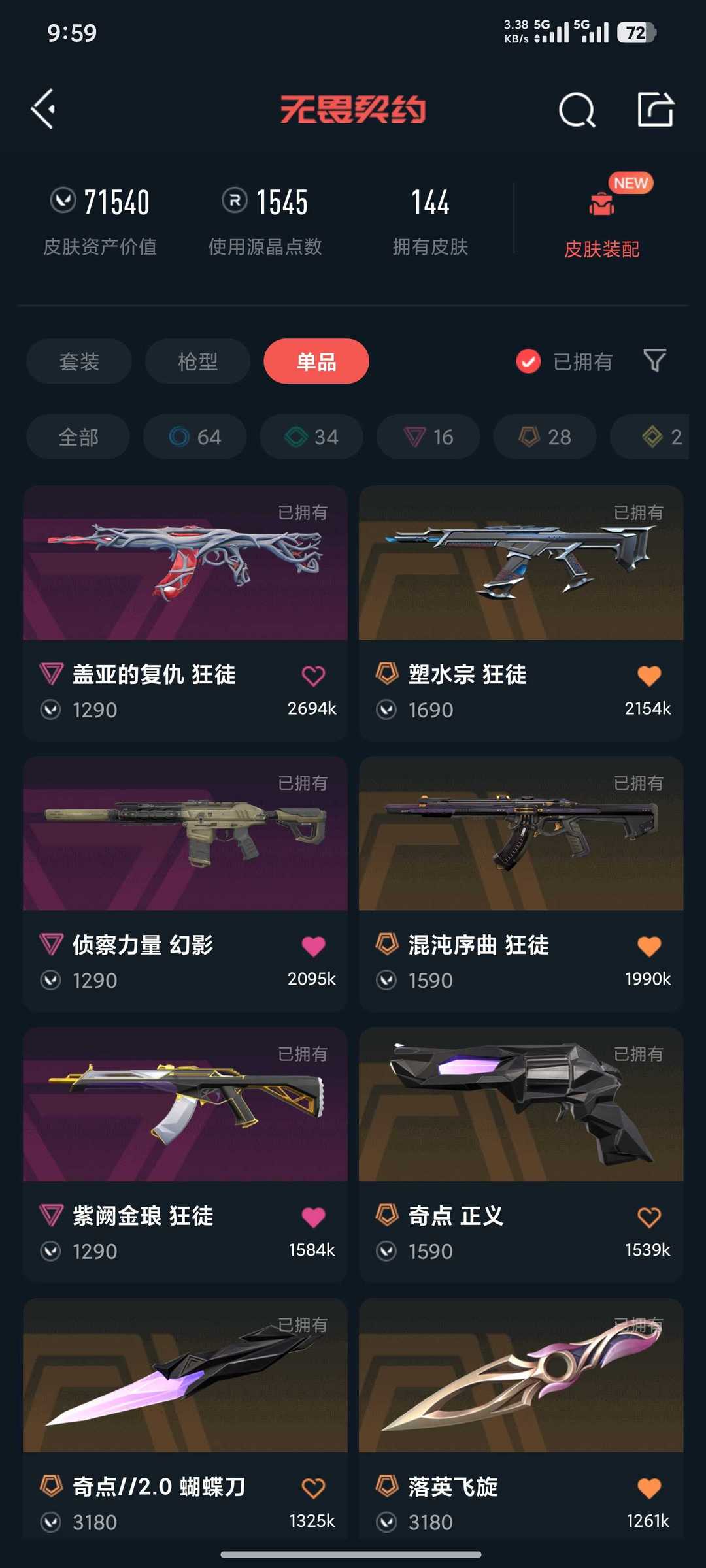706x1568 pixels.
Task: Select the blue rarity filter showing 64
Action: [x=195, y=437]
